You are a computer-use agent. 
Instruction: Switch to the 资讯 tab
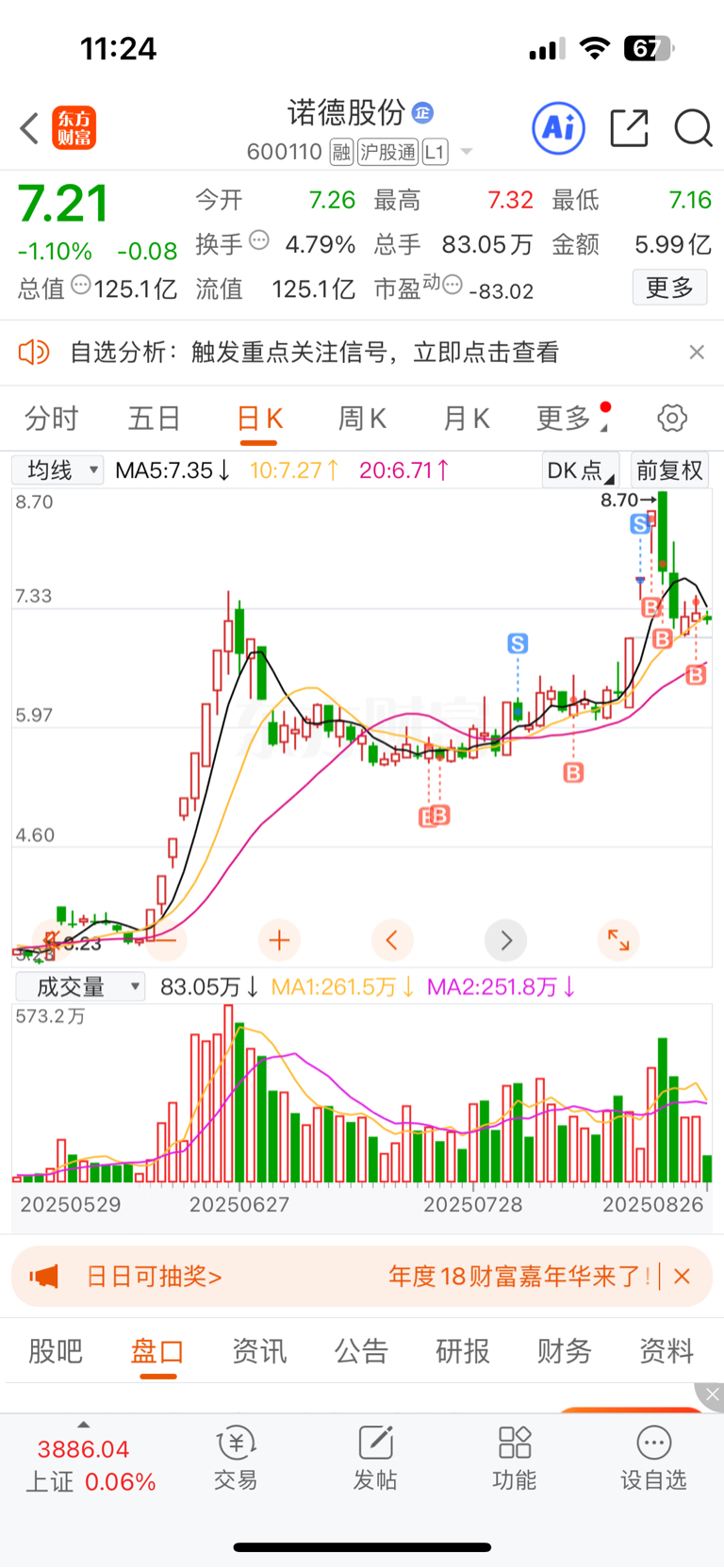[259, 1351]
